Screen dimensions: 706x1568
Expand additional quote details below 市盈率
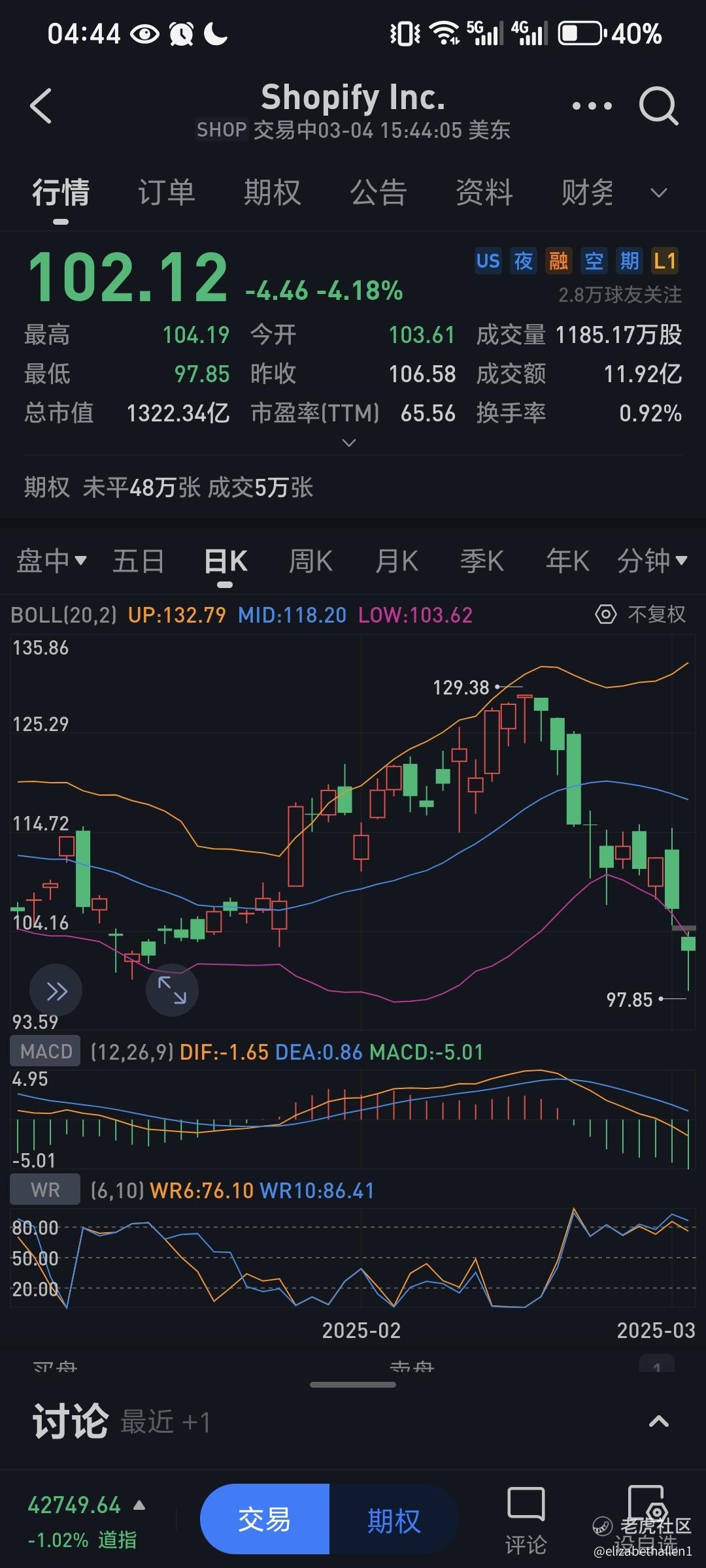[349, 443]
